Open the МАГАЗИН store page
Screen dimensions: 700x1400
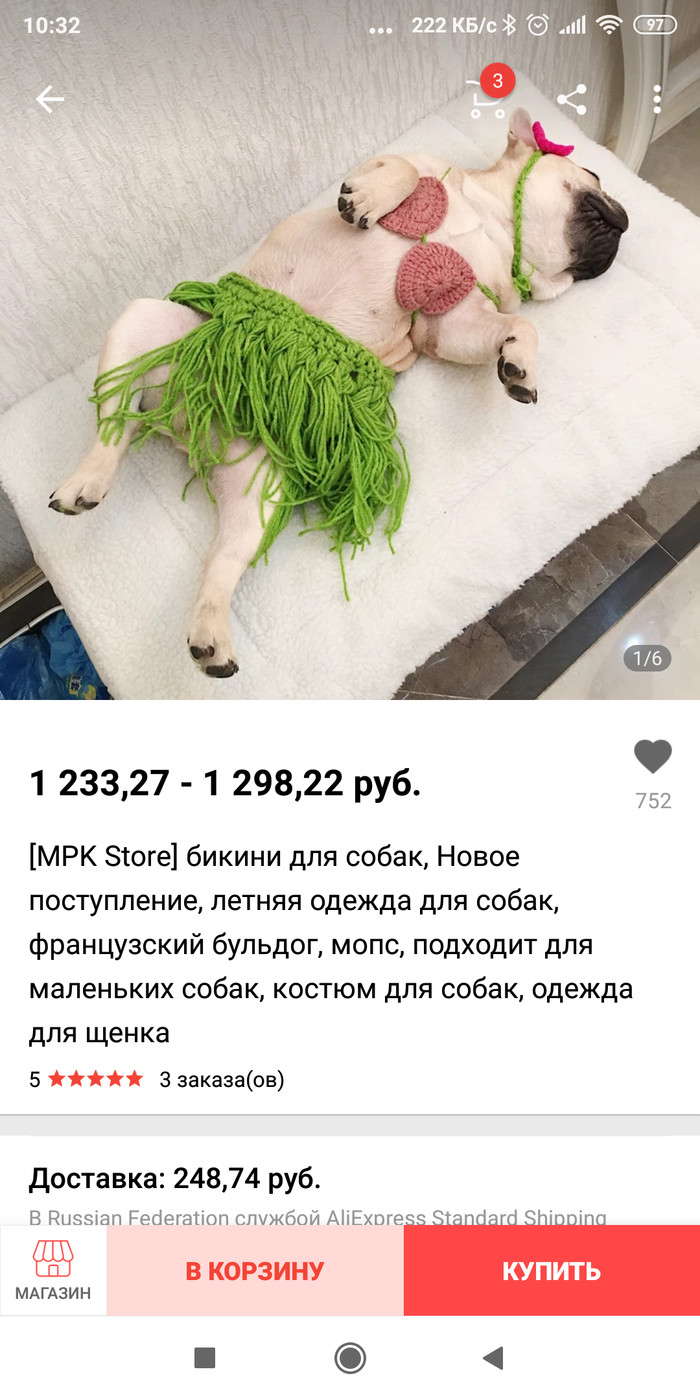53,1270
